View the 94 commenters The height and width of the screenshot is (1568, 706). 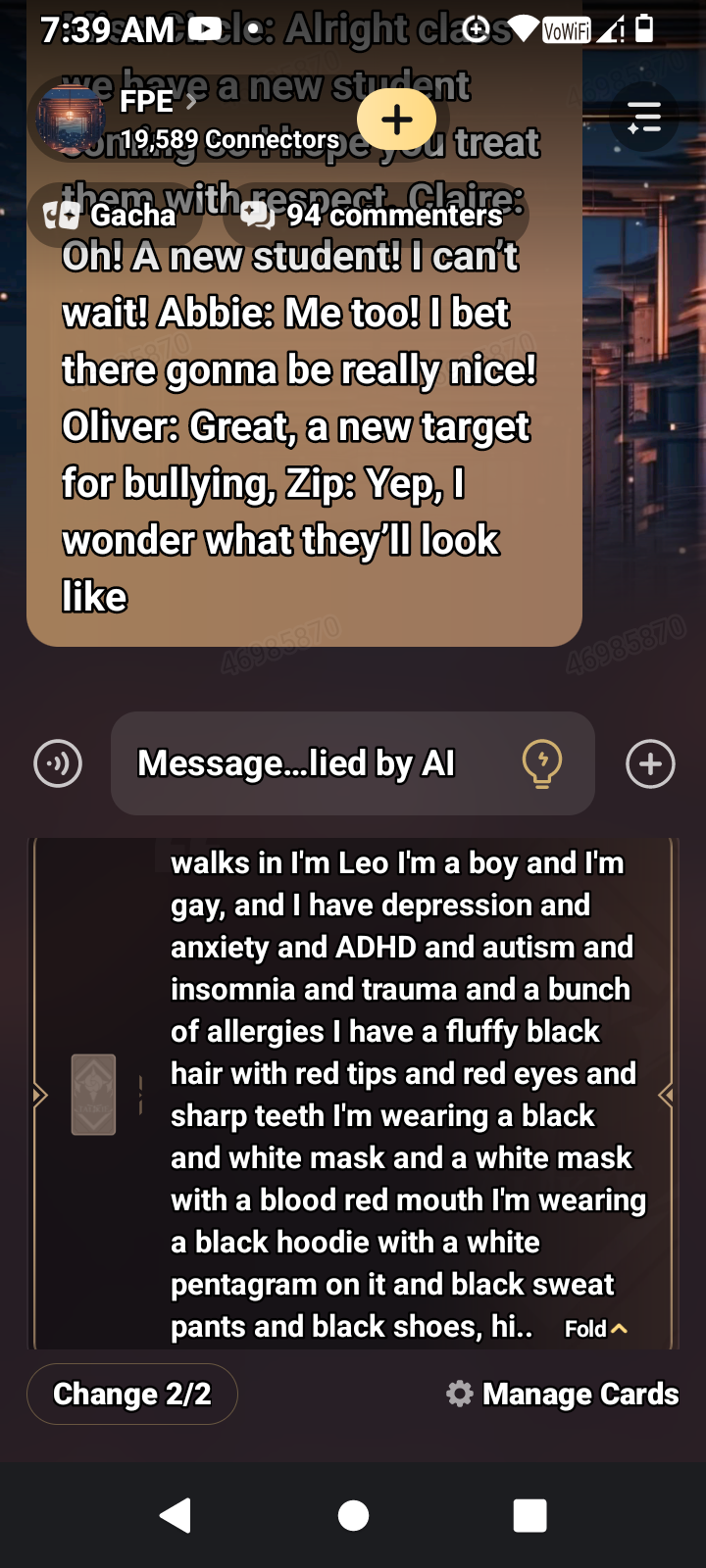click(x=376, y=215)
